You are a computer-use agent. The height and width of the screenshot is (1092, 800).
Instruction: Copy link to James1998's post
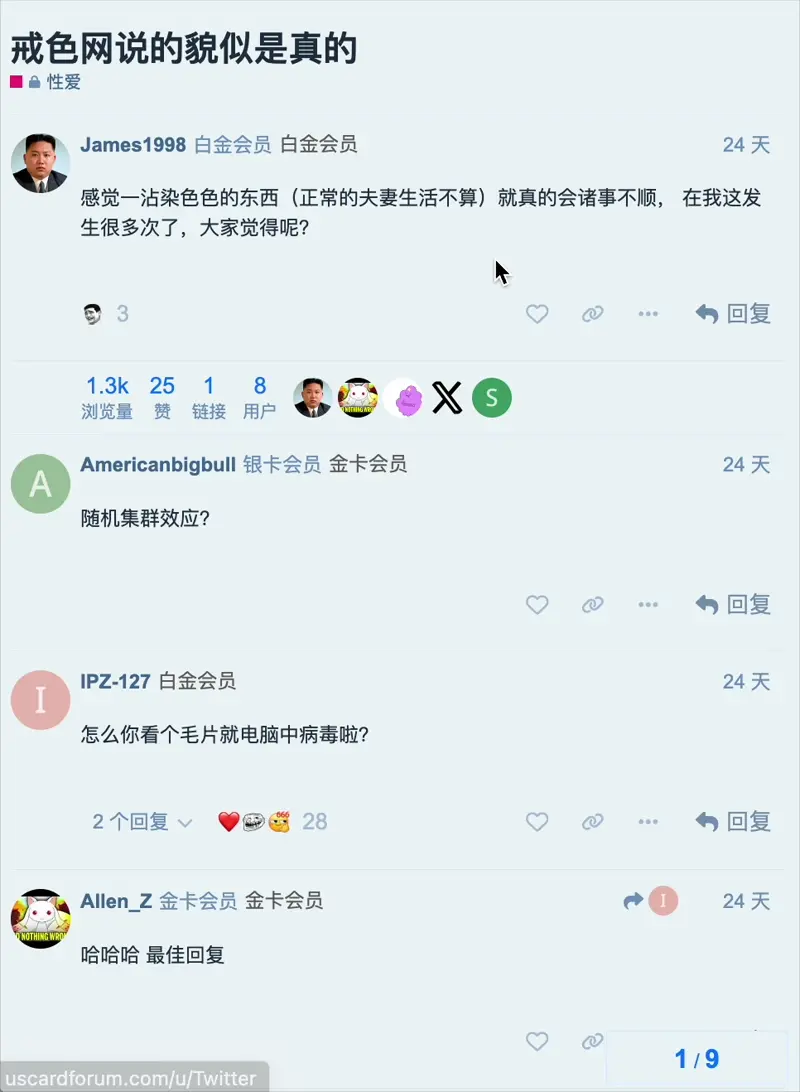(593, 314)
